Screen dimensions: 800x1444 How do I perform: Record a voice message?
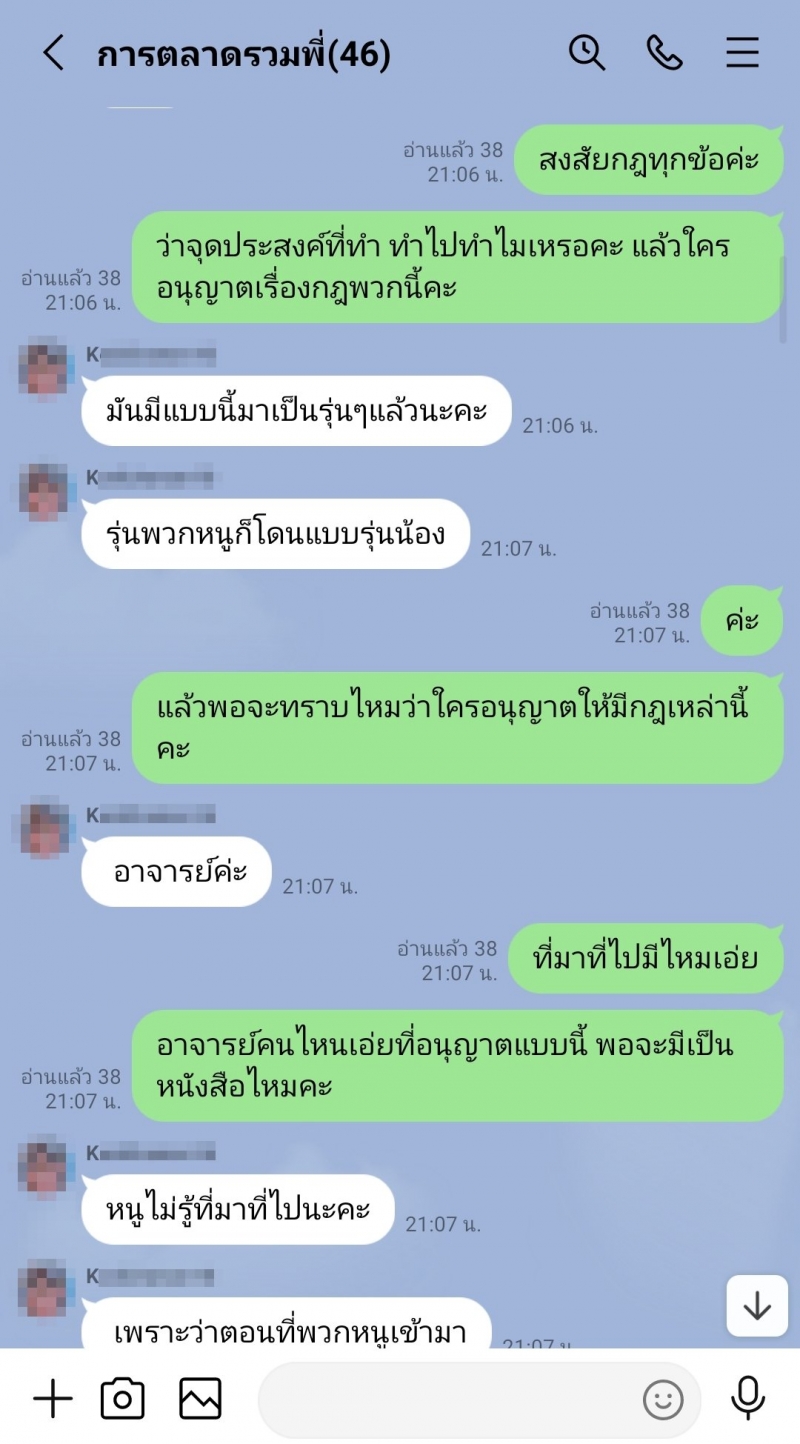748,1398
